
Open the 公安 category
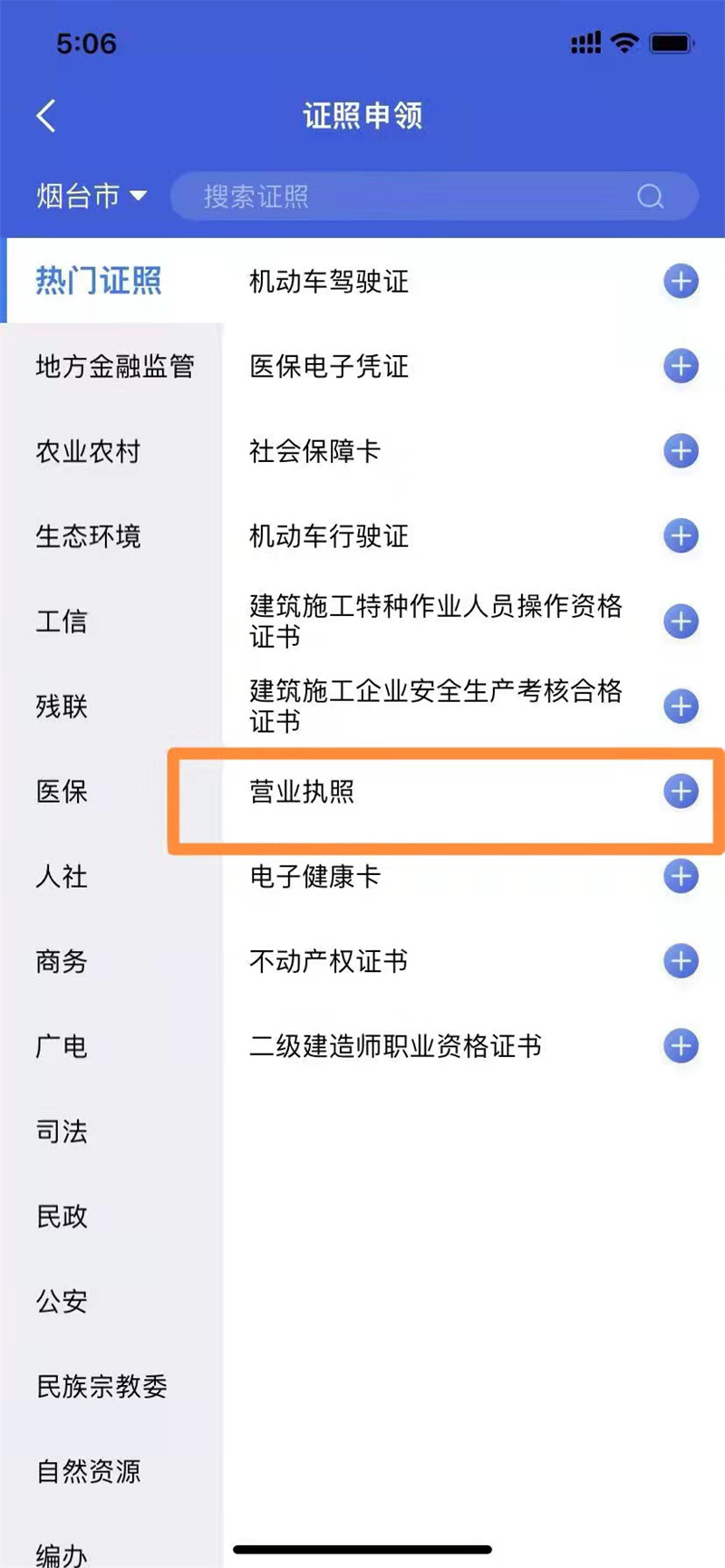click(62, 1301)
